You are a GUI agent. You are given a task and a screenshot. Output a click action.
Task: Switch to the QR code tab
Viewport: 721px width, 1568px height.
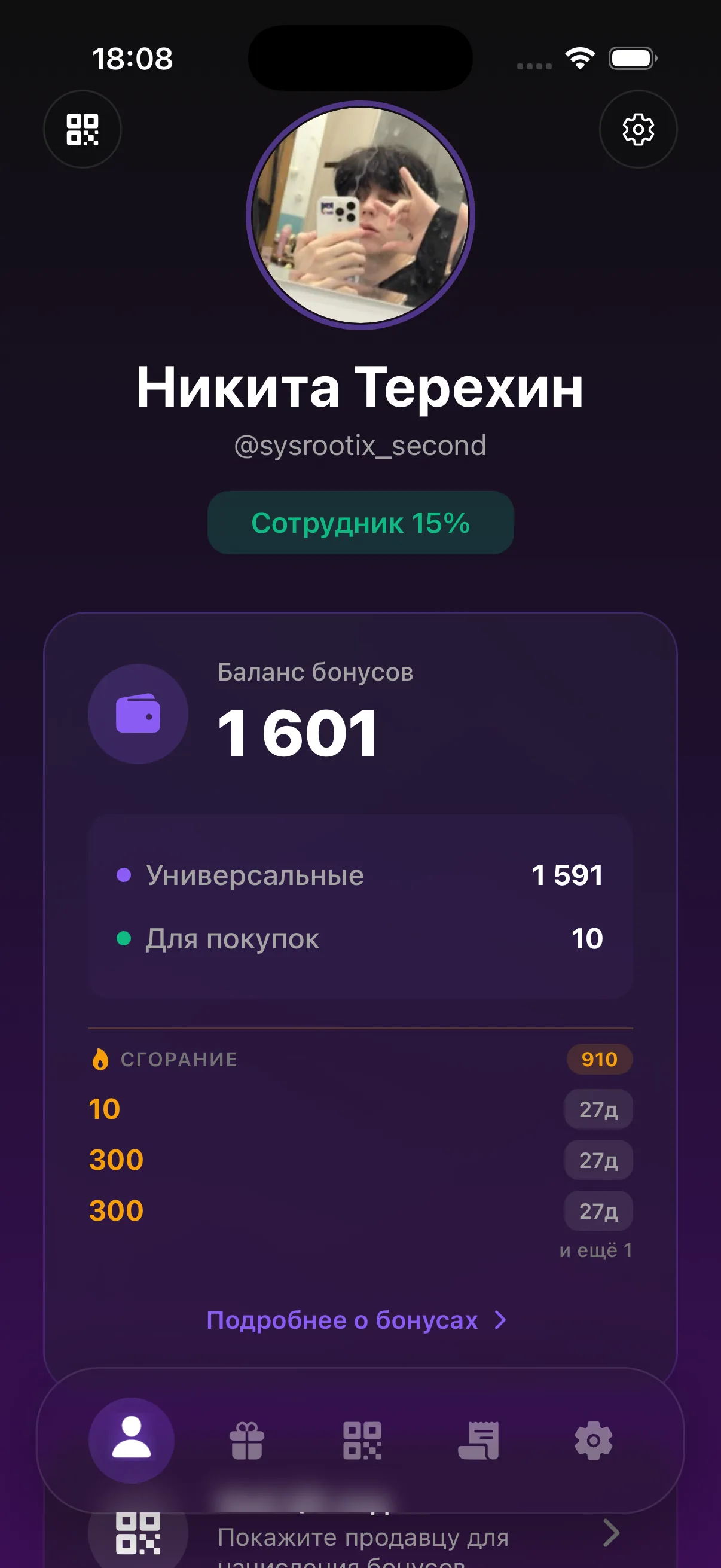(362, 1440)
